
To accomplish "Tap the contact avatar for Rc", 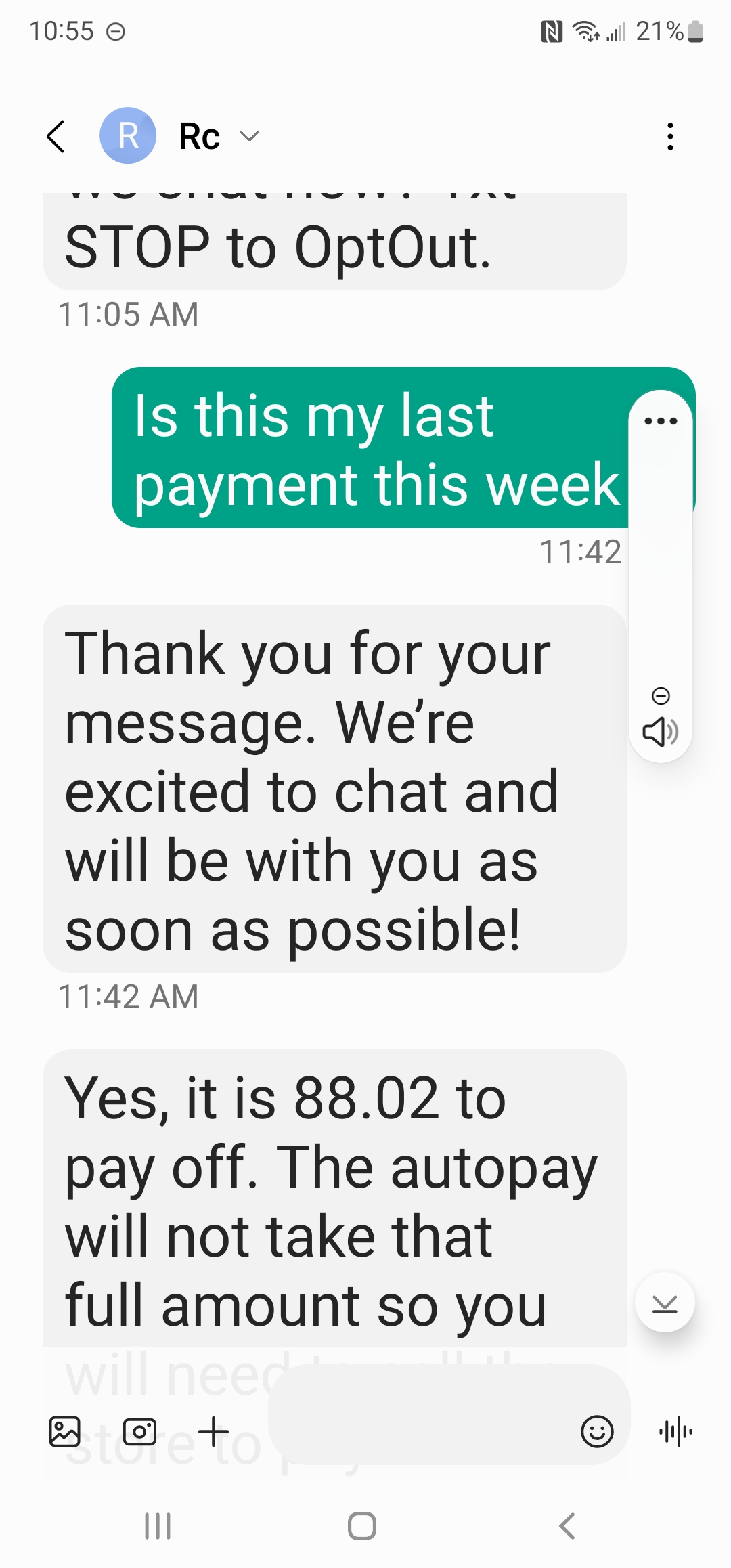I will click(128, 136).
